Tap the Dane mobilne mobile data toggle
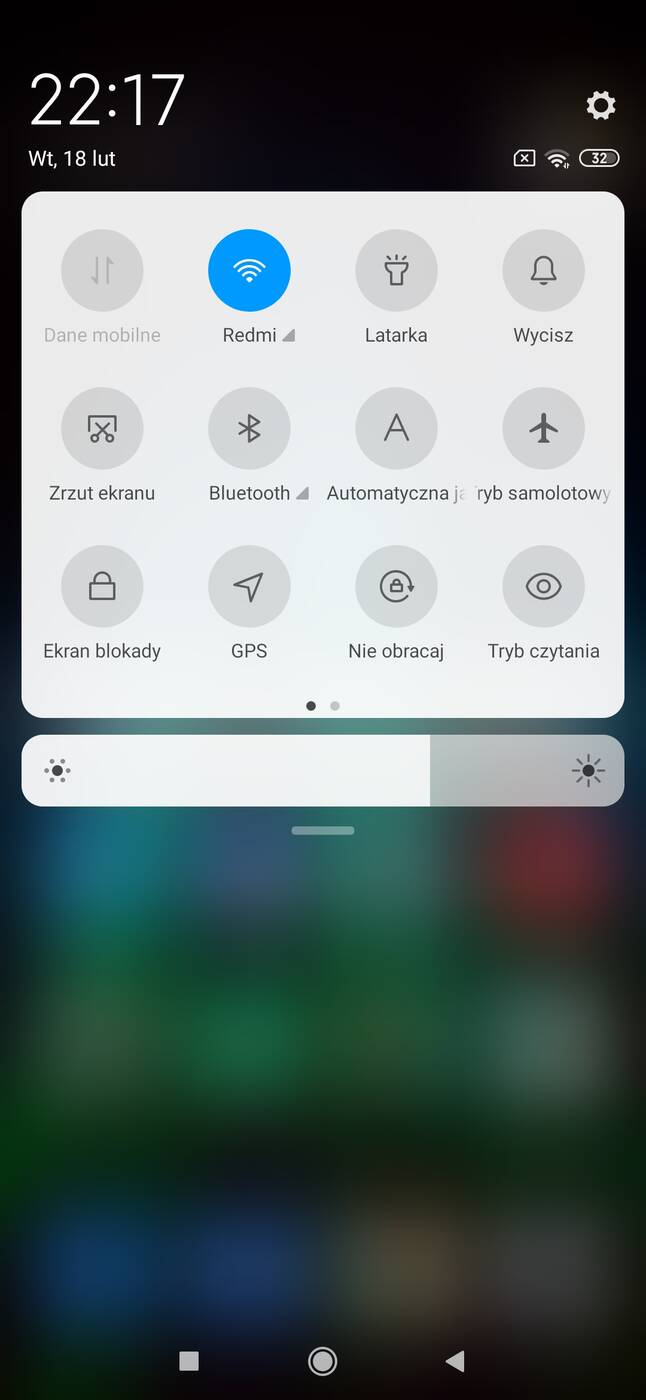646x1400 pixels. click(102, 270)
